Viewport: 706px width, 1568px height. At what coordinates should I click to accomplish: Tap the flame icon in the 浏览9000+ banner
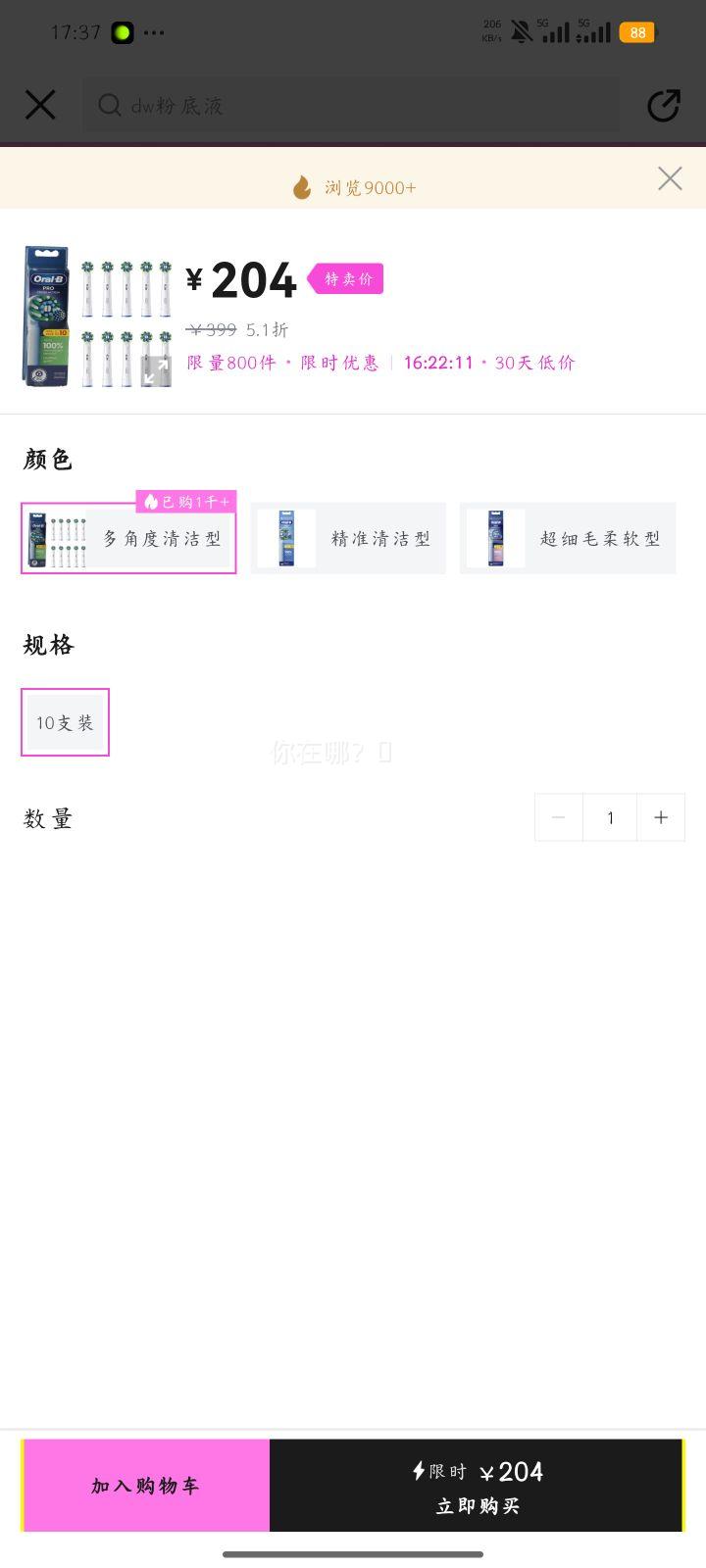302,184
